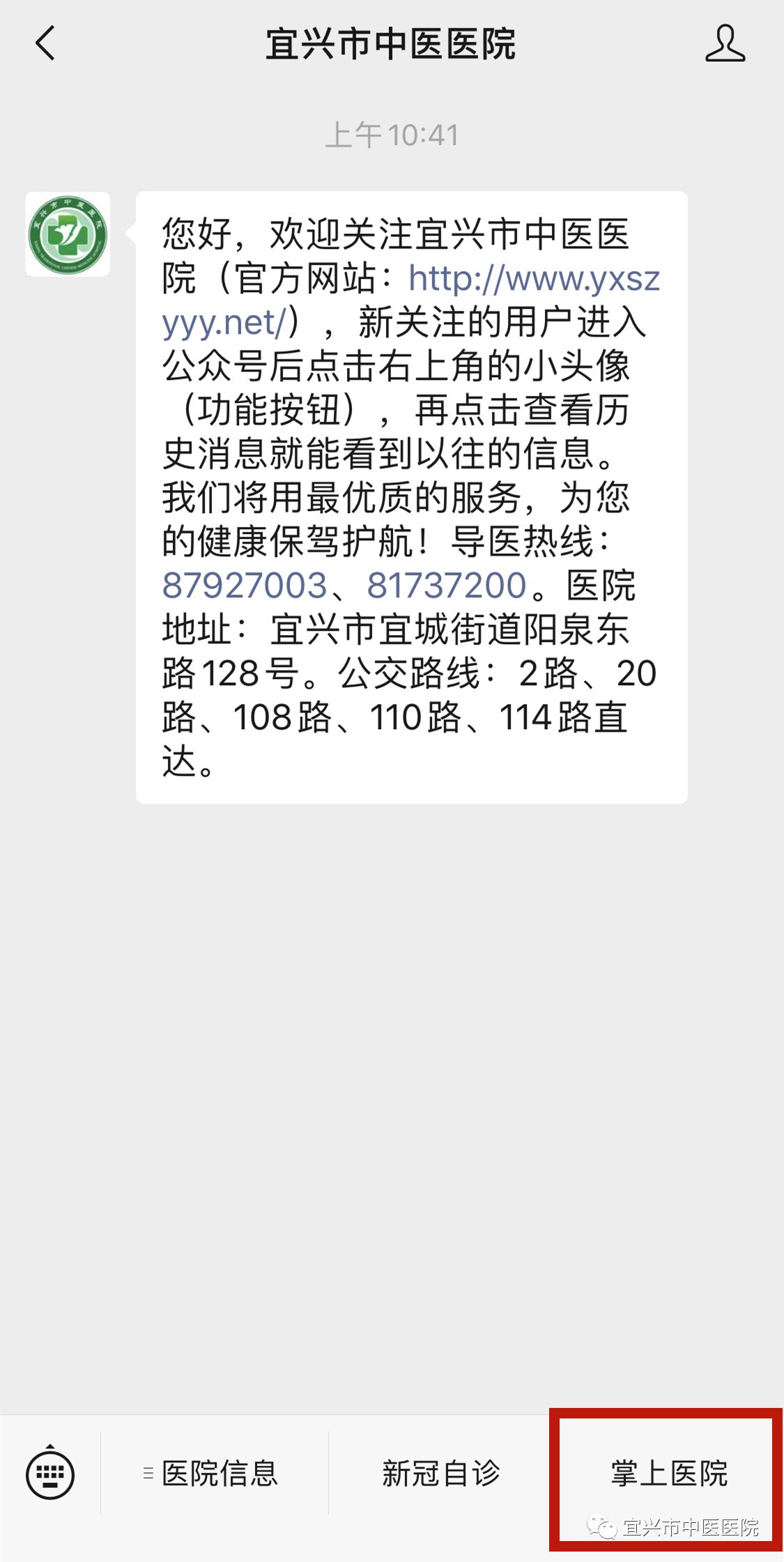Expand the 医院信息 menu
Image resolution: width=784 pixels, height=1562 pixels.
tap(213, 1473)
